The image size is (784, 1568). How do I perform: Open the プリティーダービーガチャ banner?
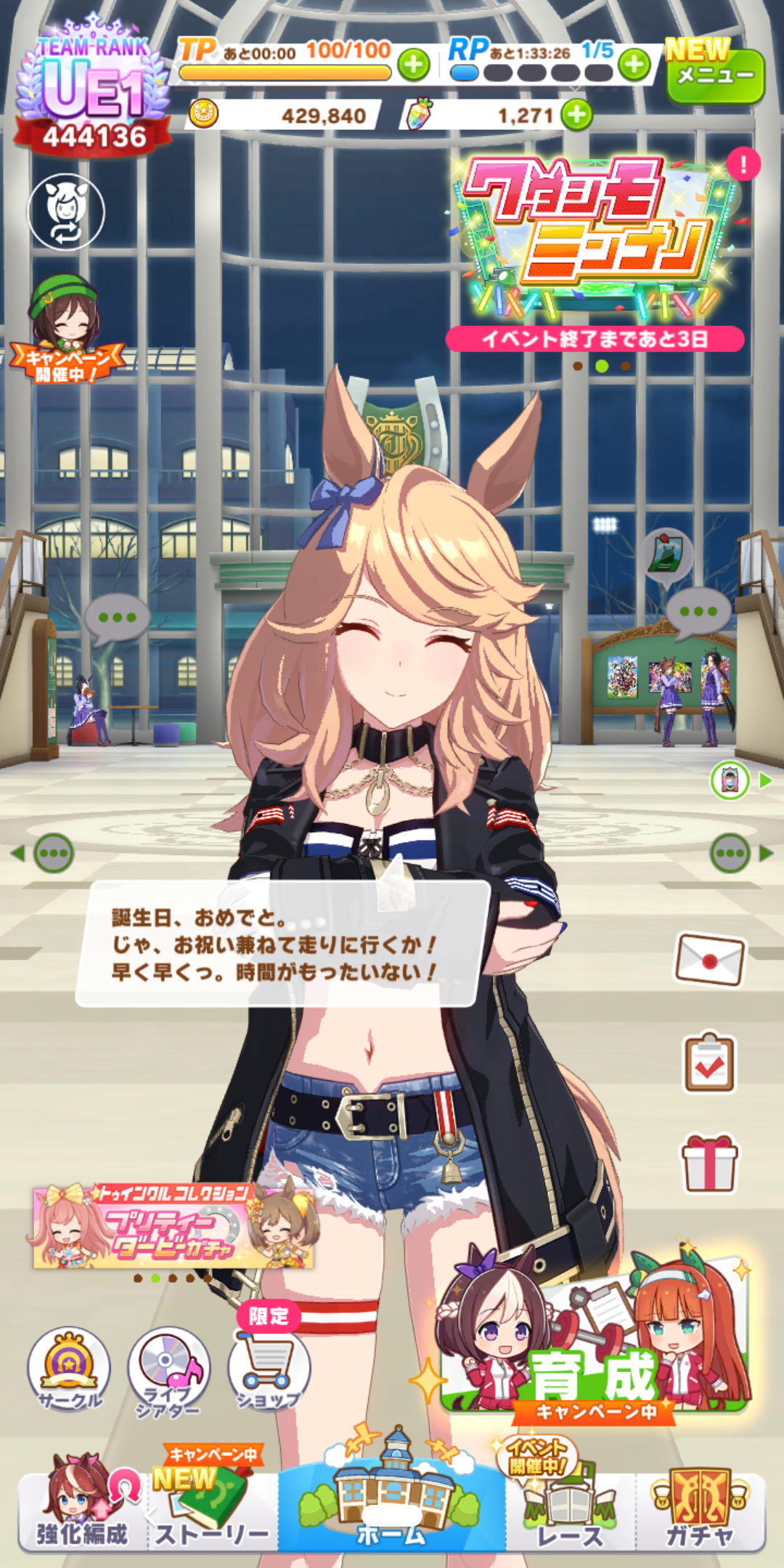click(x=173, y=1227)
